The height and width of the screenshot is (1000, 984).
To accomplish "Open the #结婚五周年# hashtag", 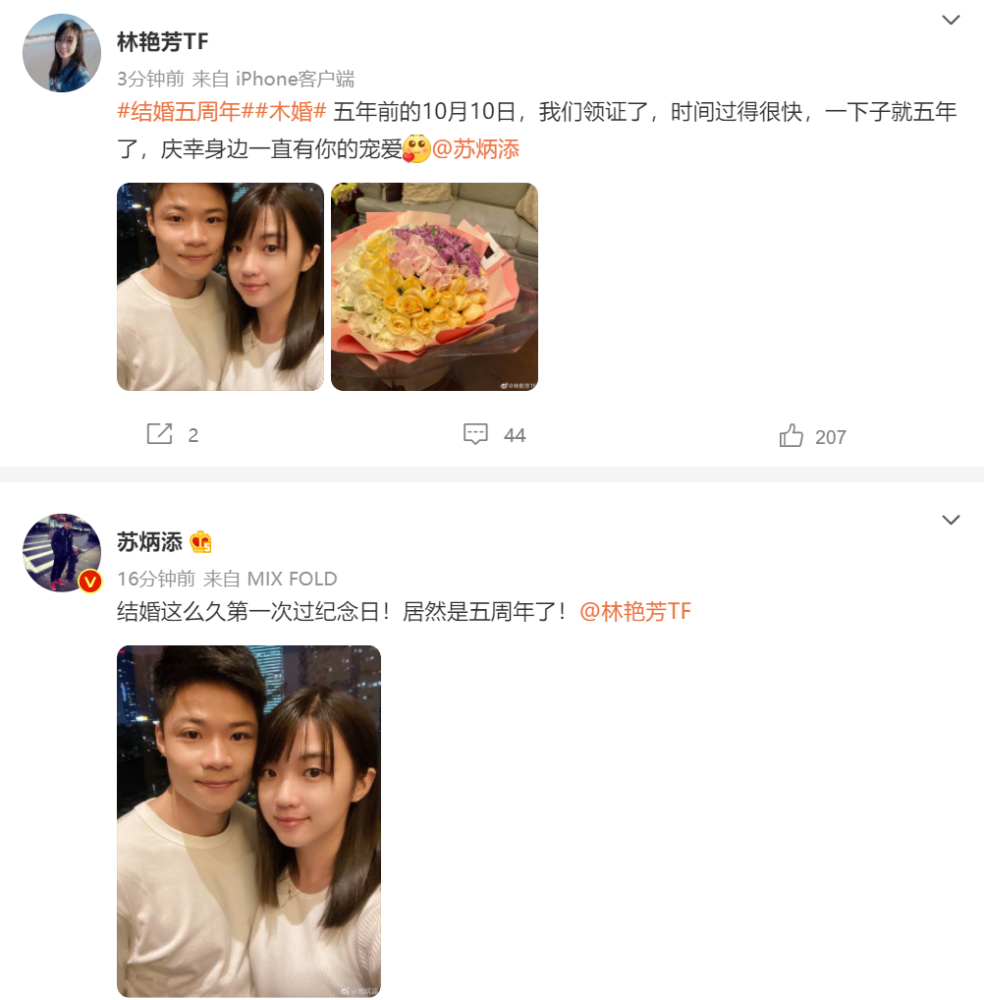I will point(180,111).
